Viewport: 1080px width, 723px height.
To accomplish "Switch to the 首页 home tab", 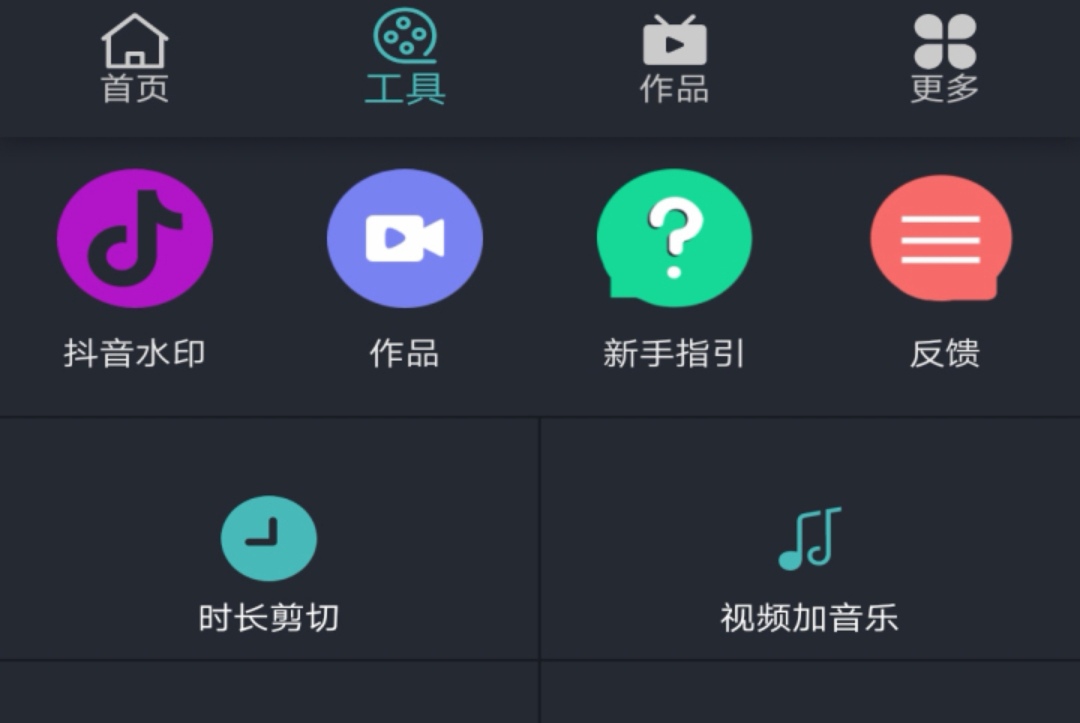I will click(x=135, y=58).
